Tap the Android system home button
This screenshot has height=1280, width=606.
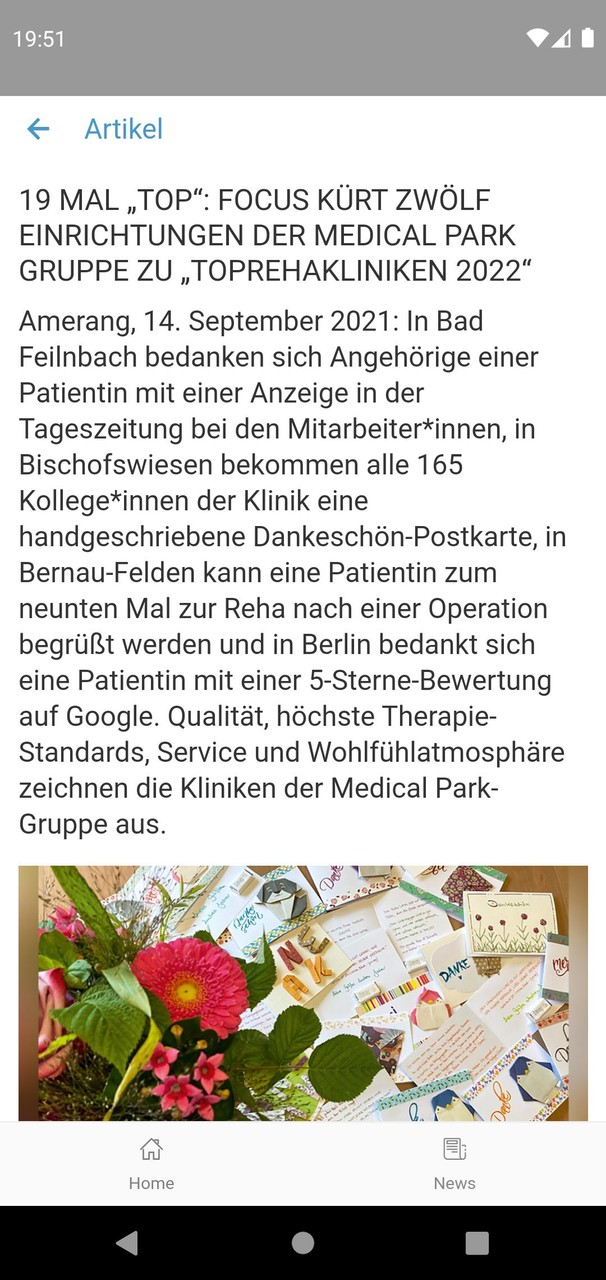(302, 1243)
